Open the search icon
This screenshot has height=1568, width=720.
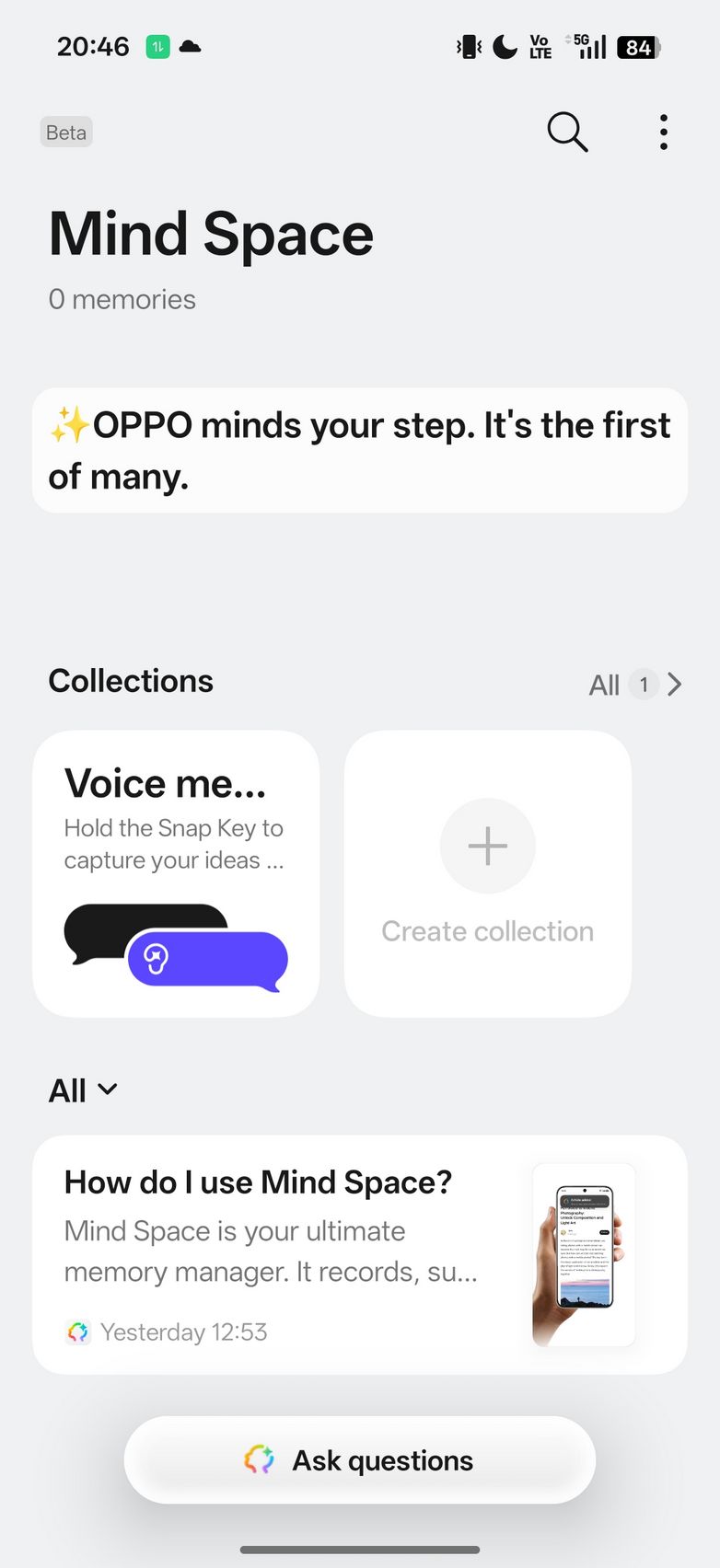[567, 133]
